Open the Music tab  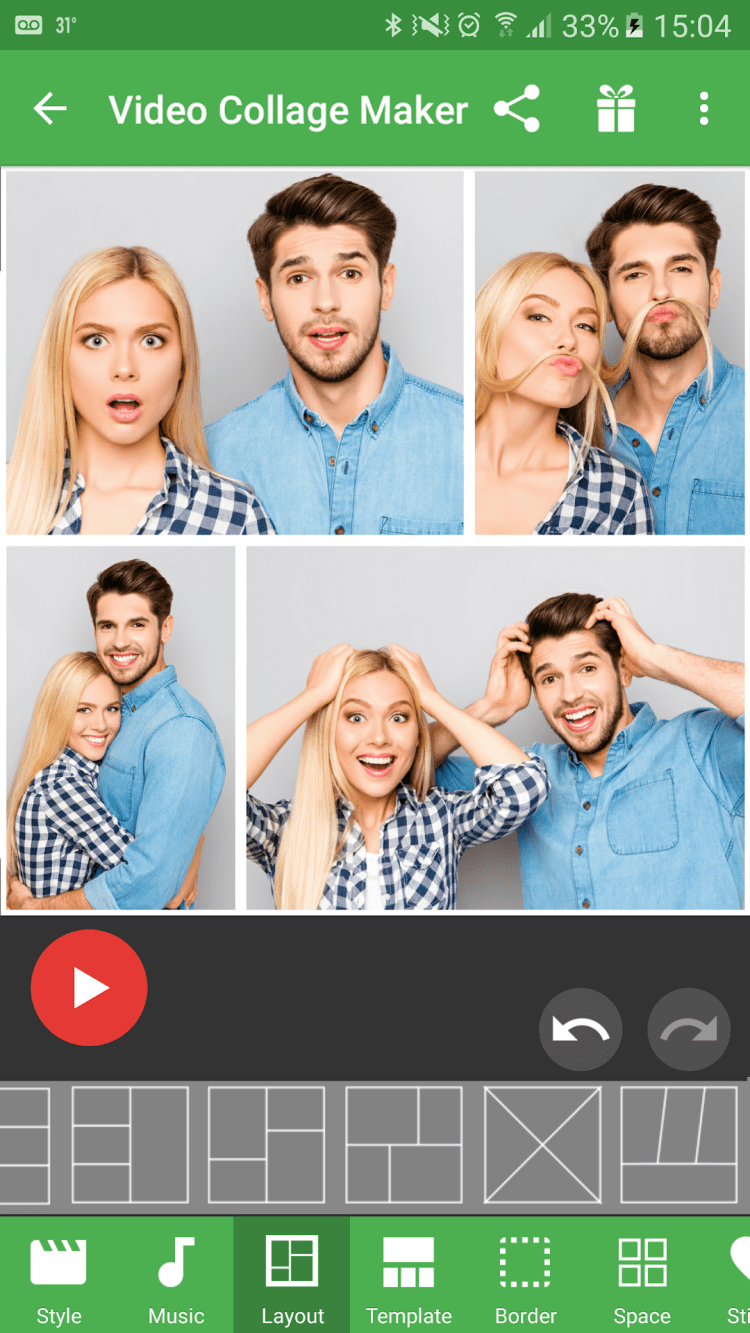tap(176, 1275)
